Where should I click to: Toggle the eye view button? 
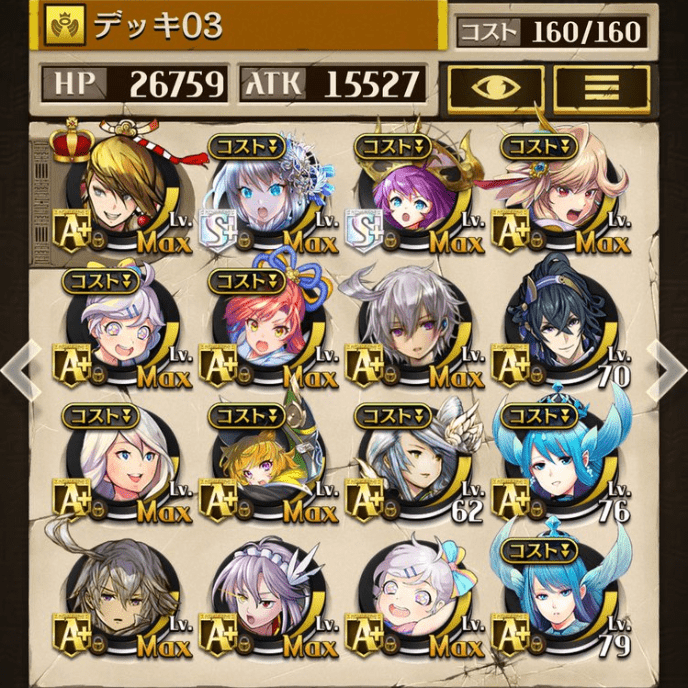pos(496,88)
